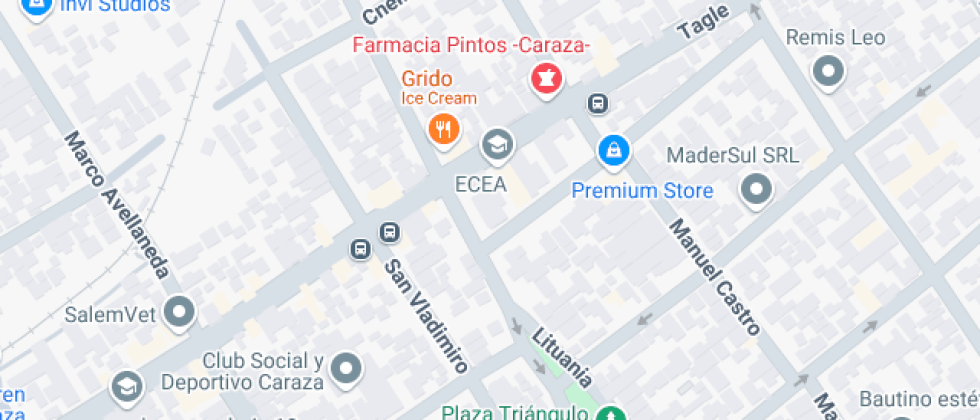Select Club Social y Deportivo Caraza marker

click(x=346, y=369)
